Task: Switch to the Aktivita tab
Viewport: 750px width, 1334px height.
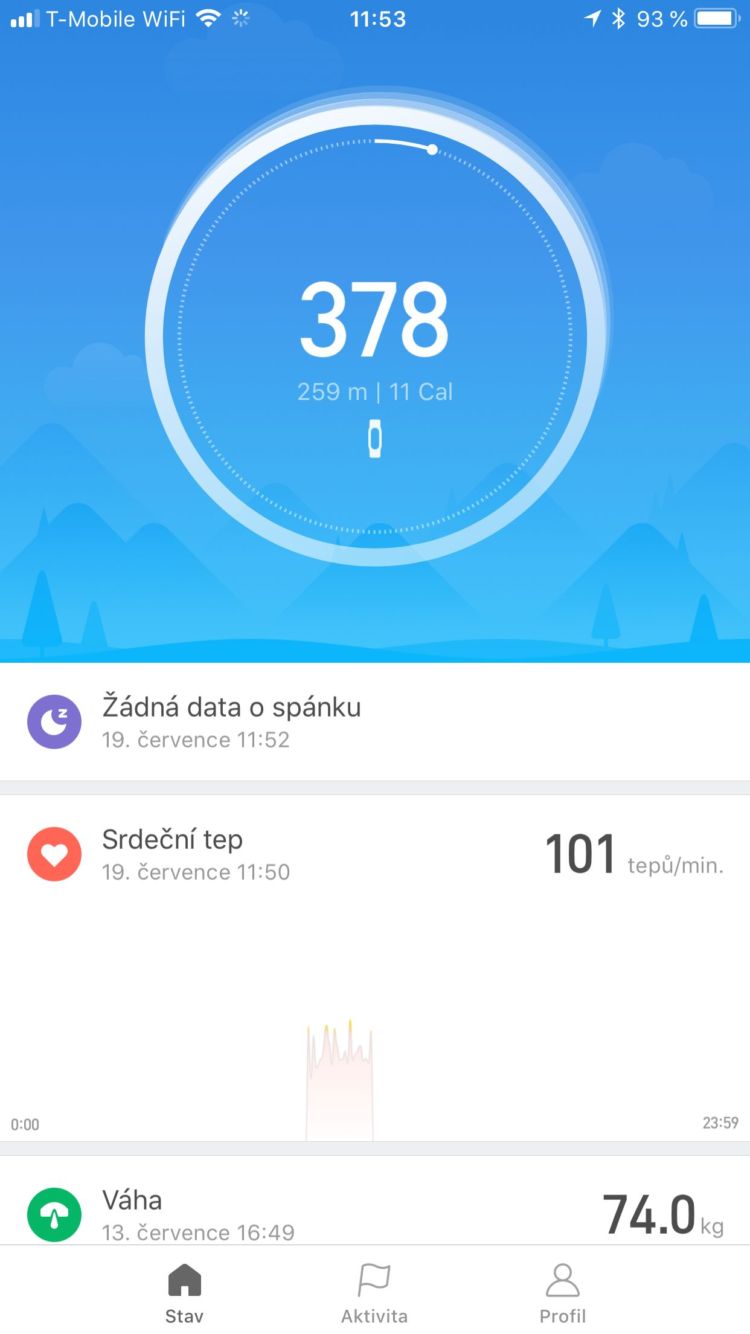Action: [x=374, y=1292]
